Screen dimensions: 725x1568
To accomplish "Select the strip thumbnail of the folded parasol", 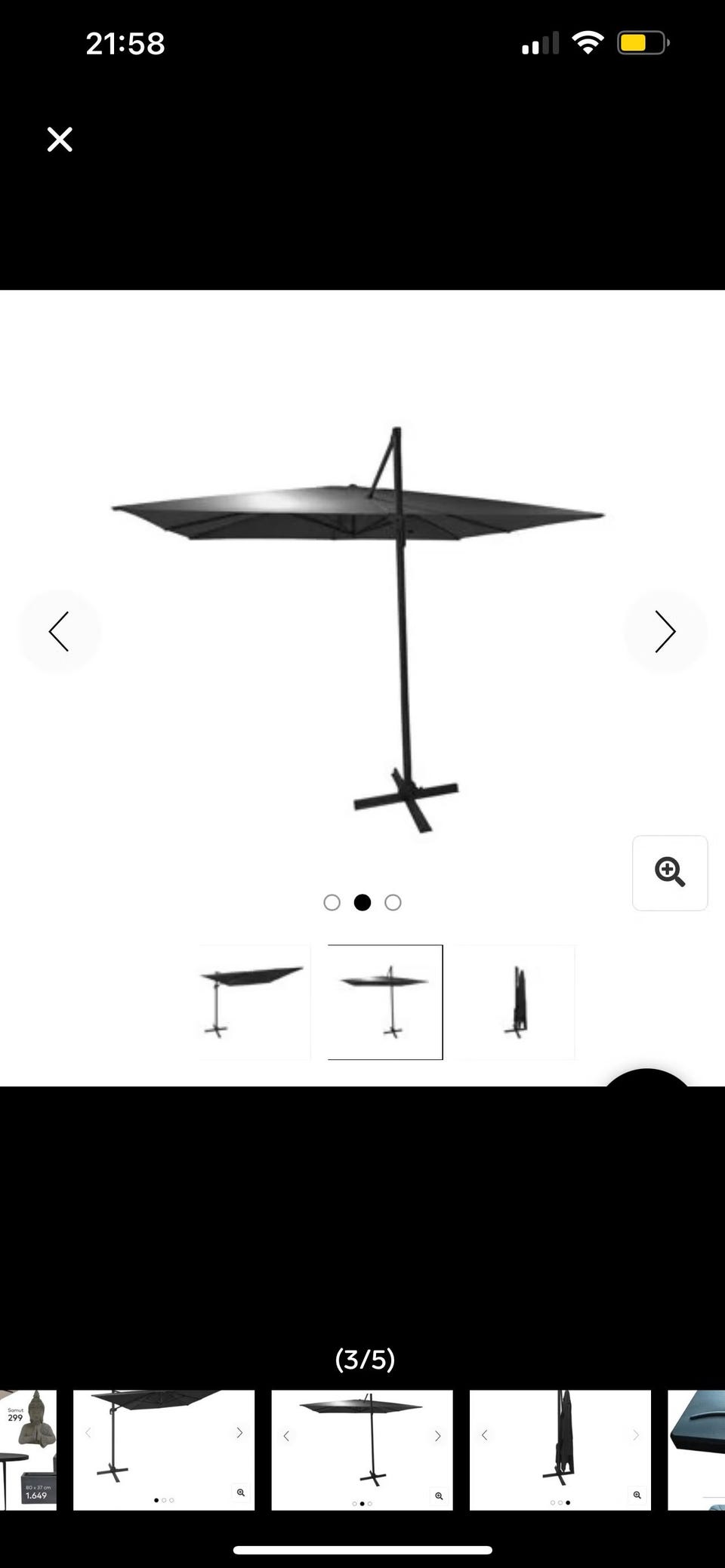I will click(x=560, y=1449).
